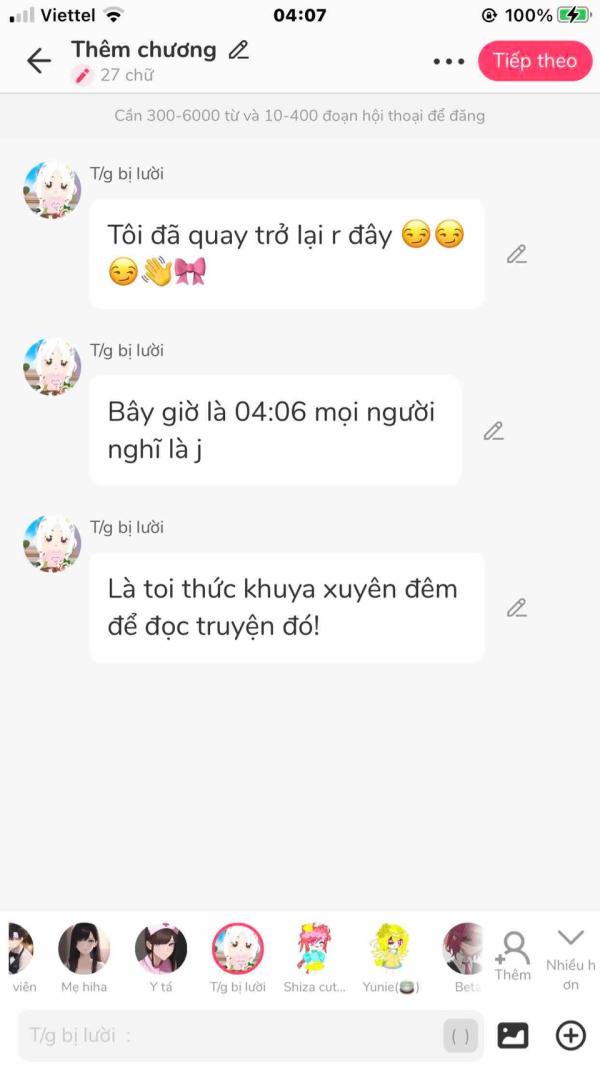Tap the Tiếp theo button

pyautogui.click(x=535, y=61)
